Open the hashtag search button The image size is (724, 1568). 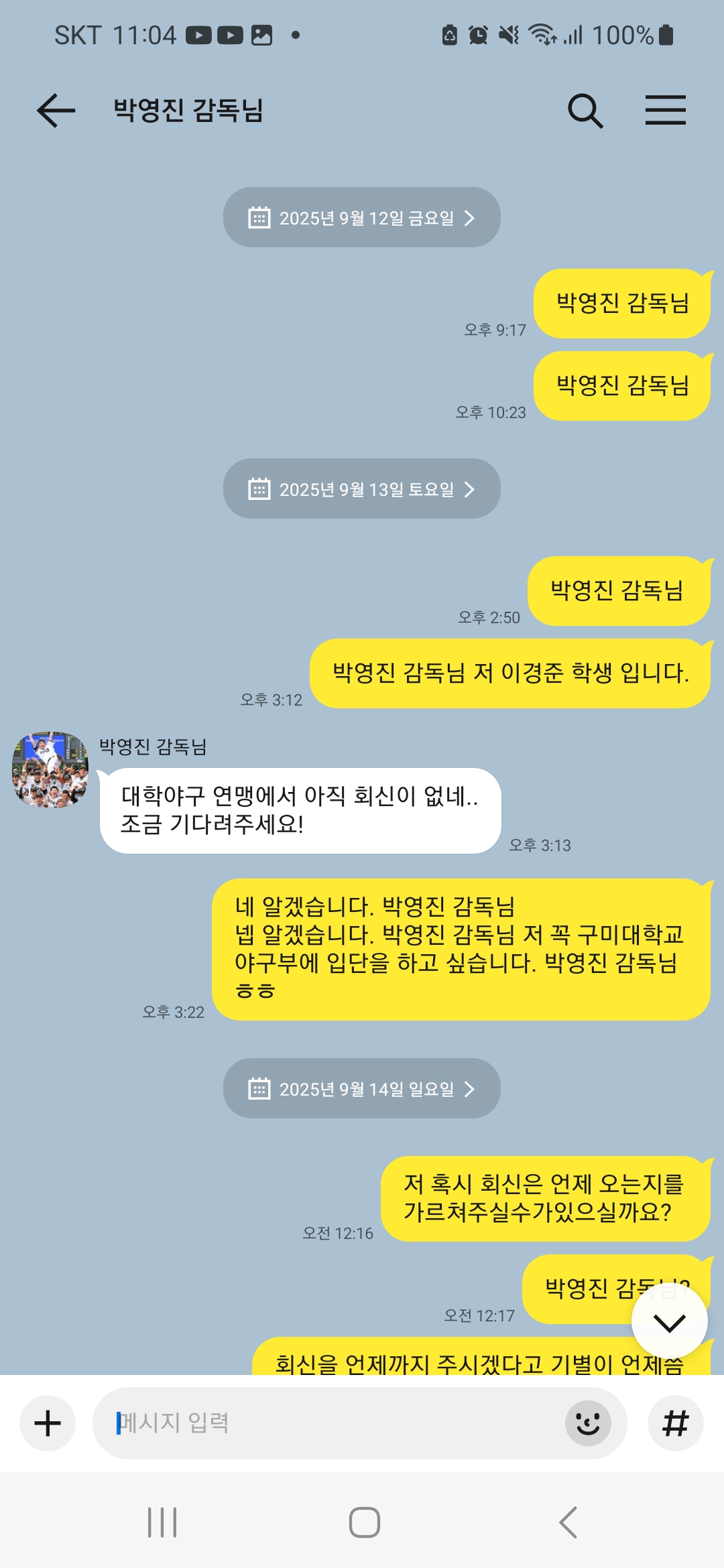675,1423
